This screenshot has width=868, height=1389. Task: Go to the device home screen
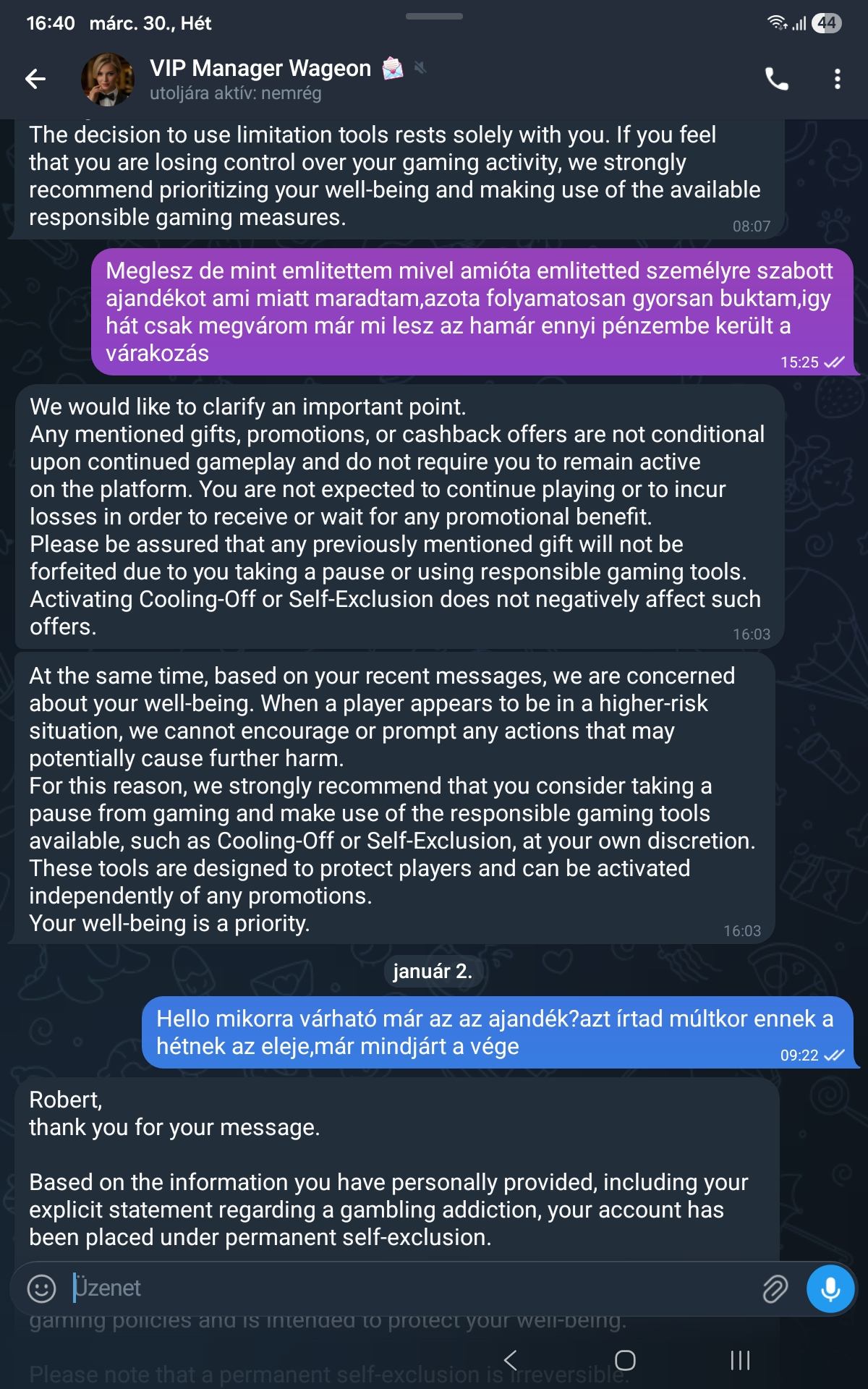pyautogui.click(x=625, y=1360)
